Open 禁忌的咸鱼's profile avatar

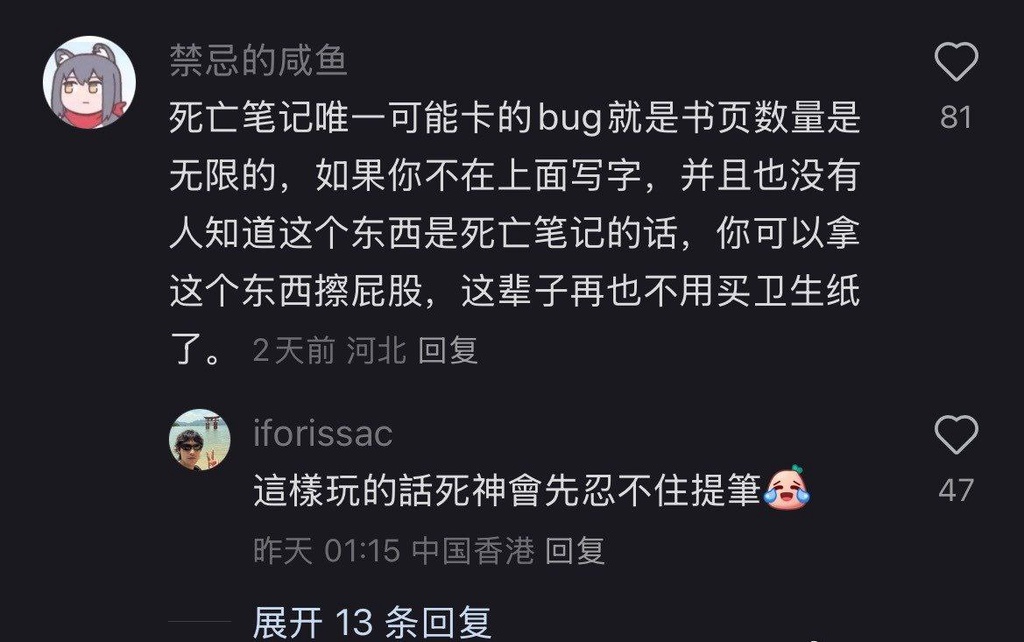coord(89,83)
